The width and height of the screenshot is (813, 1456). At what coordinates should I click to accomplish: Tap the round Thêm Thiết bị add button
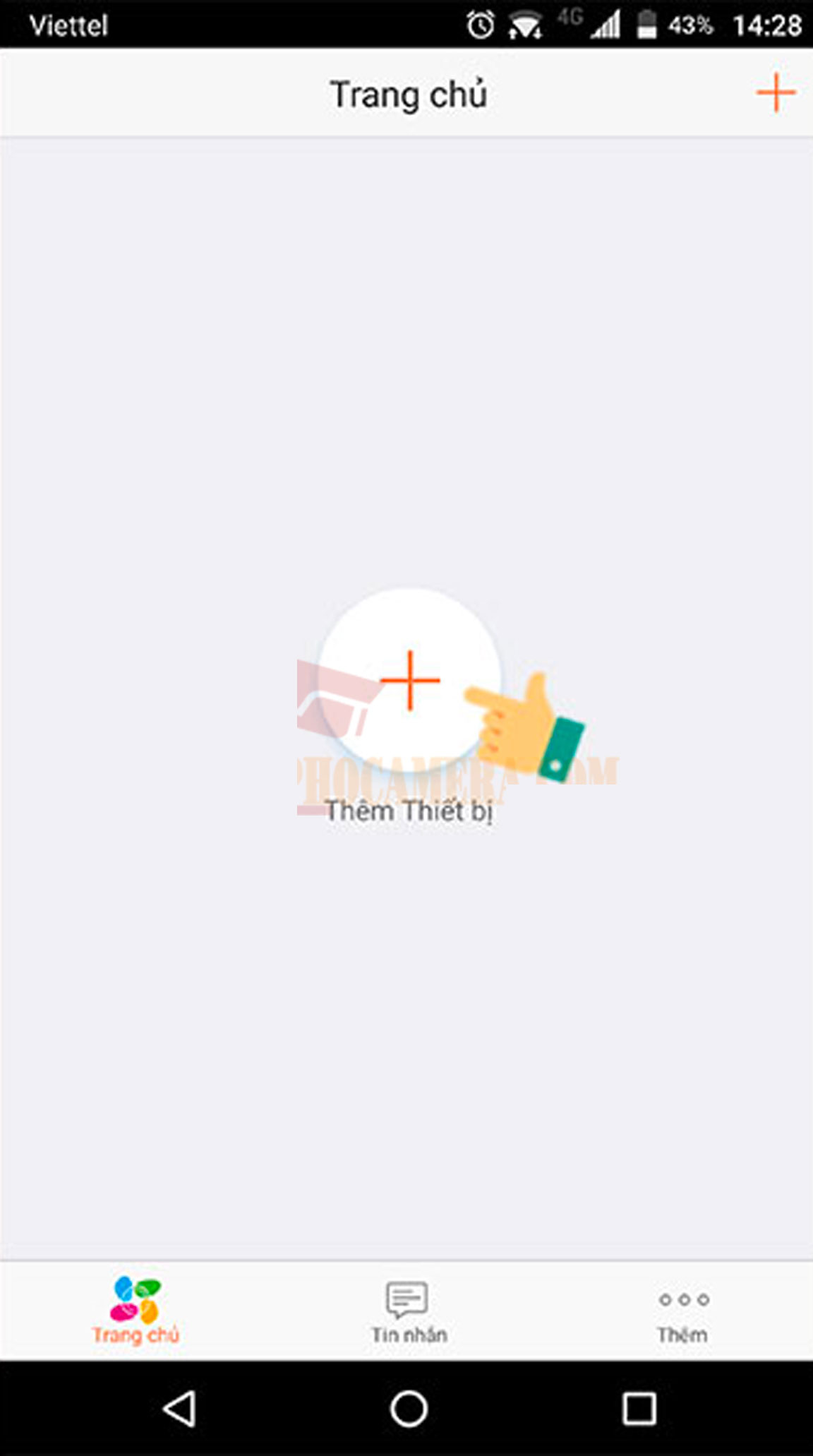(409, 680)
